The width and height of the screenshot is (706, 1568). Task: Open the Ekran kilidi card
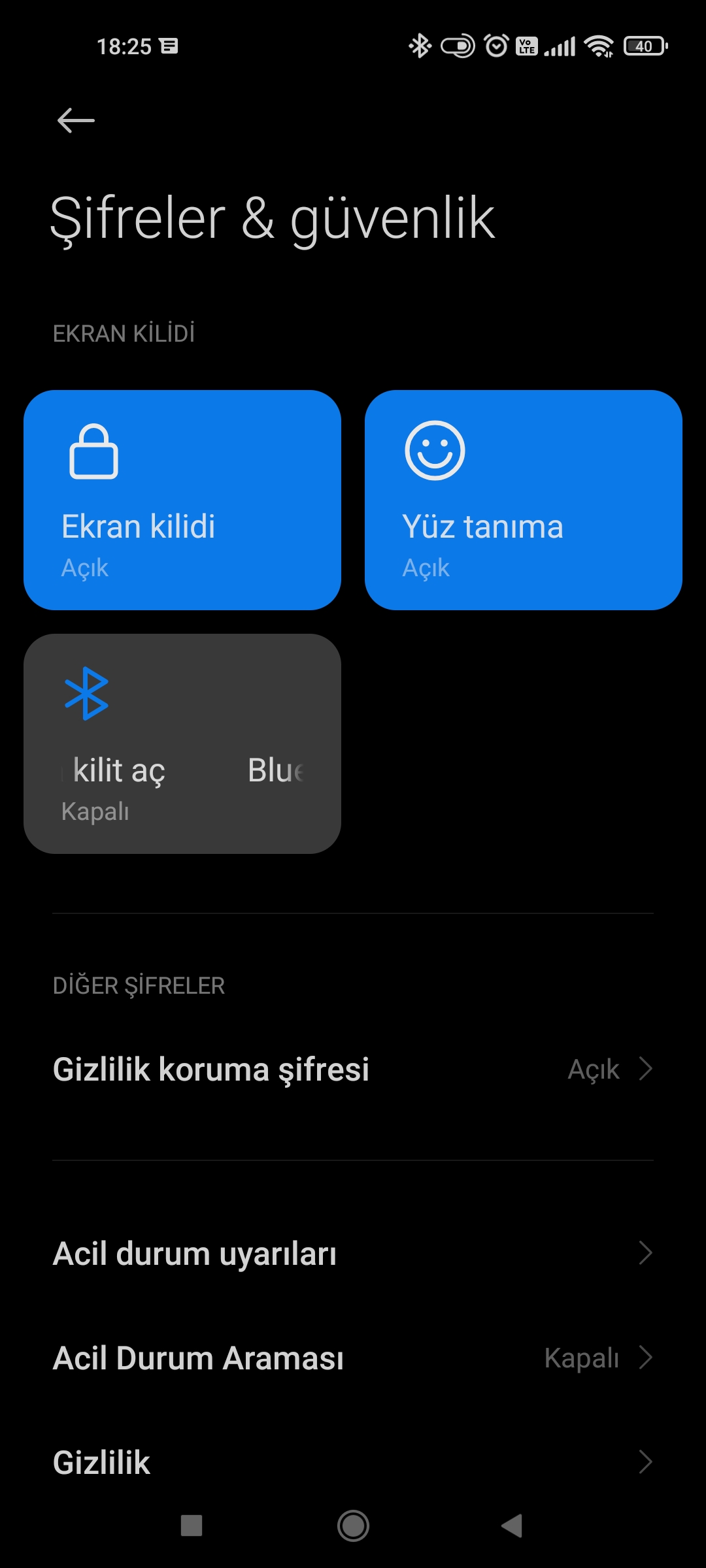pos(182,500)
